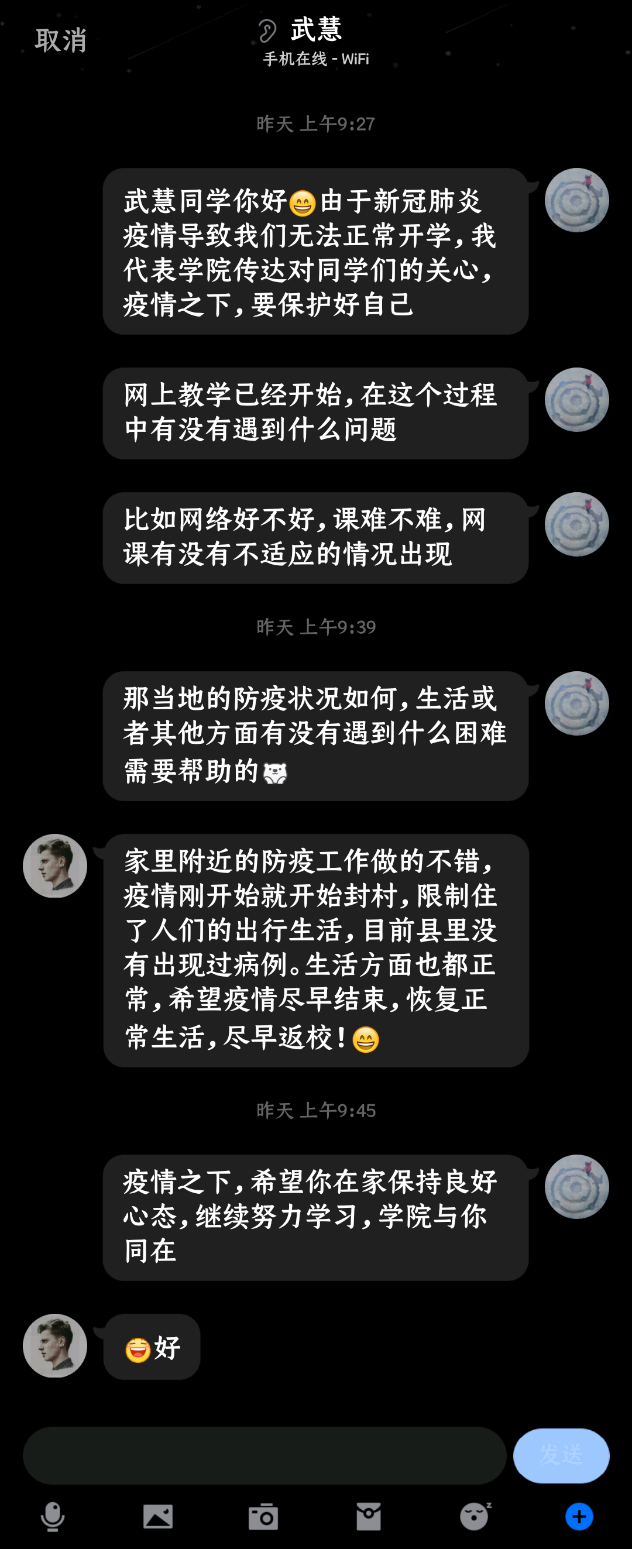Open the photo gallery picker
Screen dimensions: 632x1549
tap(158, 1517)
